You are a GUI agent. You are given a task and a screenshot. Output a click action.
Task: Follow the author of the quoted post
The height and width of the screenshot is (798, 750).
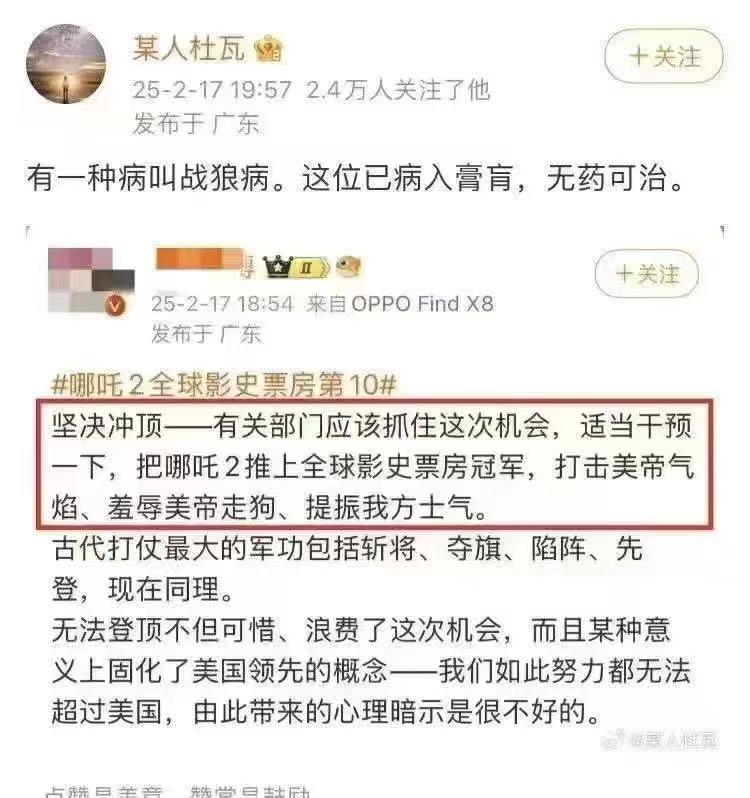646,273
